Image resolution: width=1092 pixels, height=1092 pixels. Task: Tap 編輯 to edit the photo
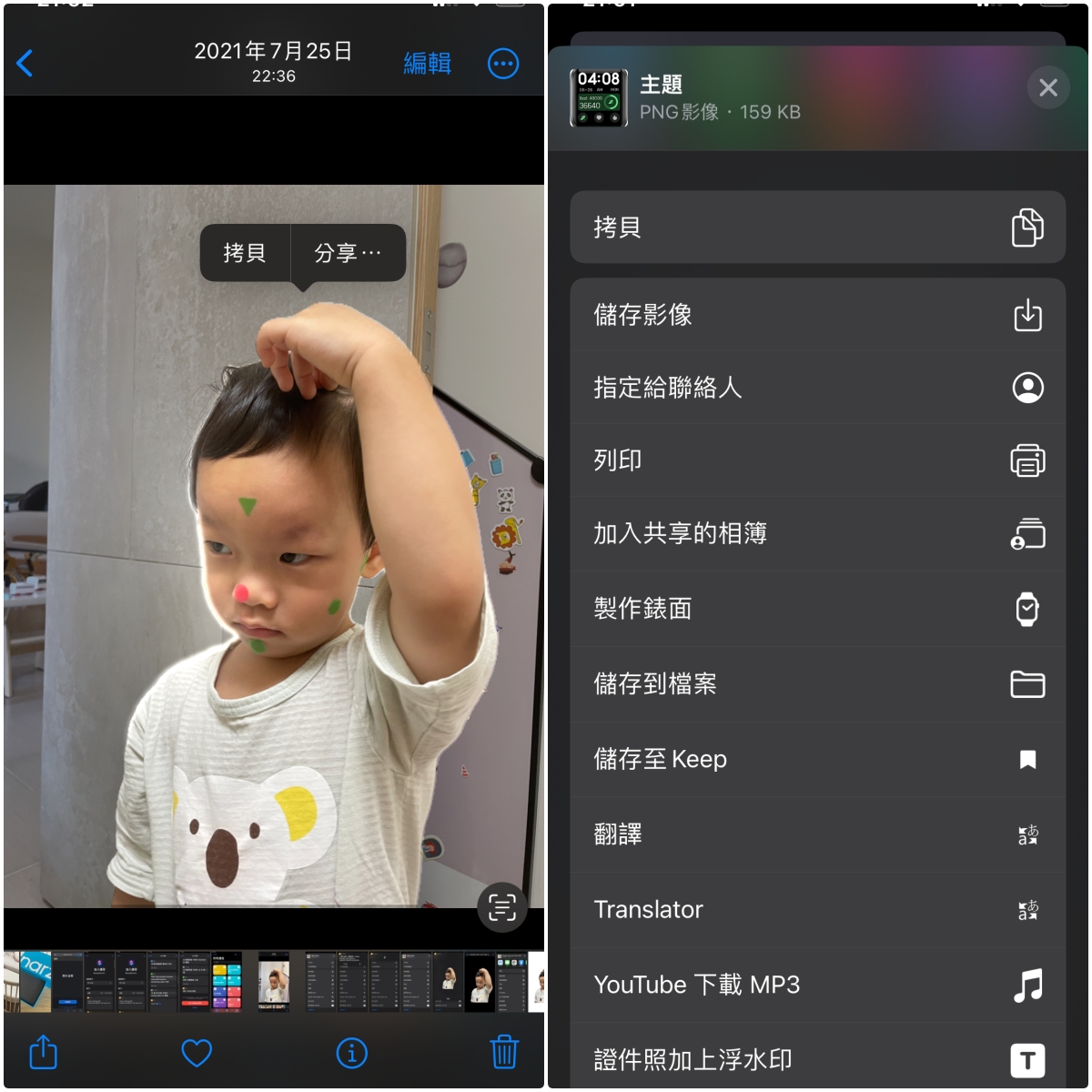(427, 63)
